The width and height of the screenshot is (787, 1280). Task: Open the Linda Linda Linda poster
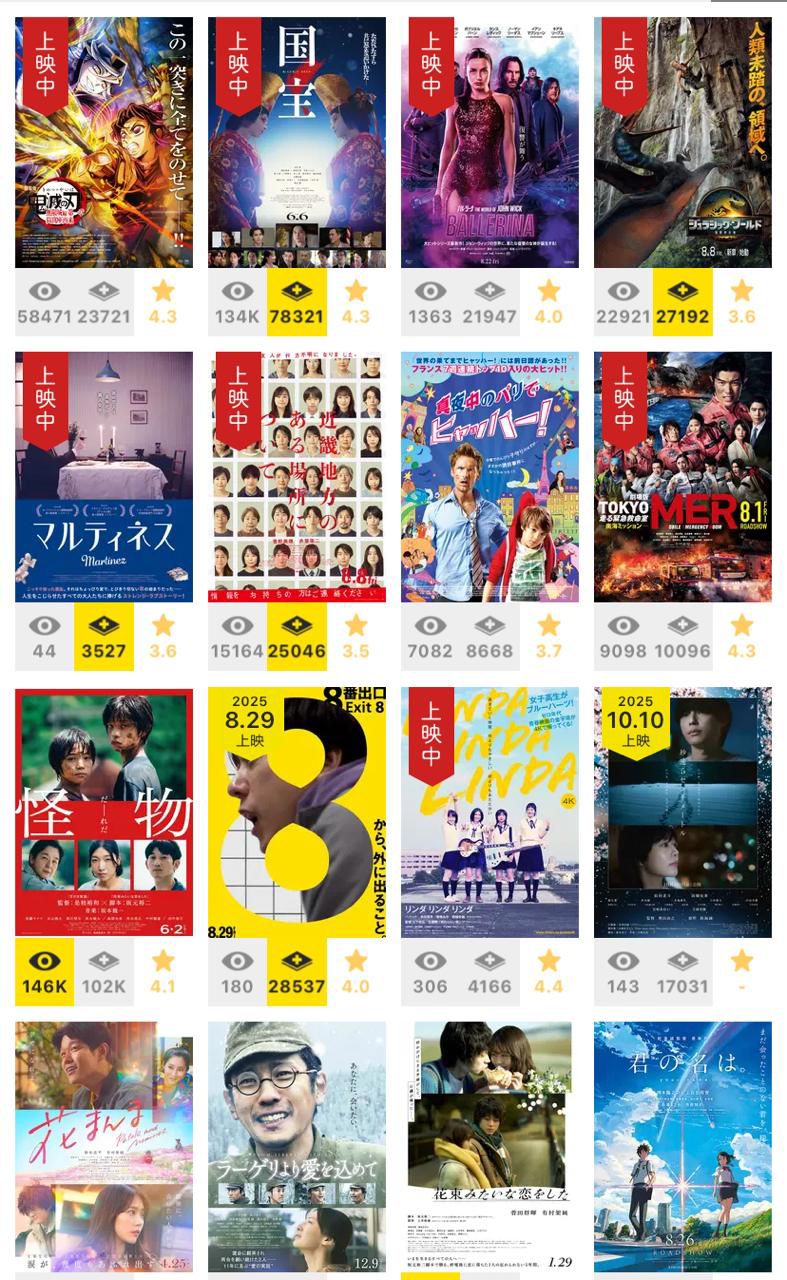(x=490, y=812)
